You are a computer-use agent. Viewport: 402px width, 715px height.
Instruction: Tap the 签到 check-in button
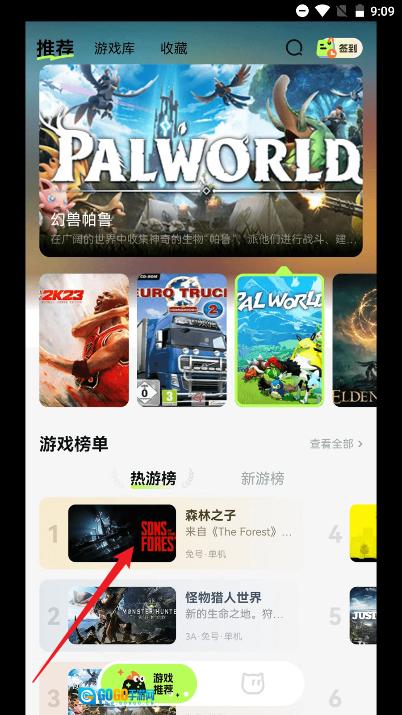point(340,48)
